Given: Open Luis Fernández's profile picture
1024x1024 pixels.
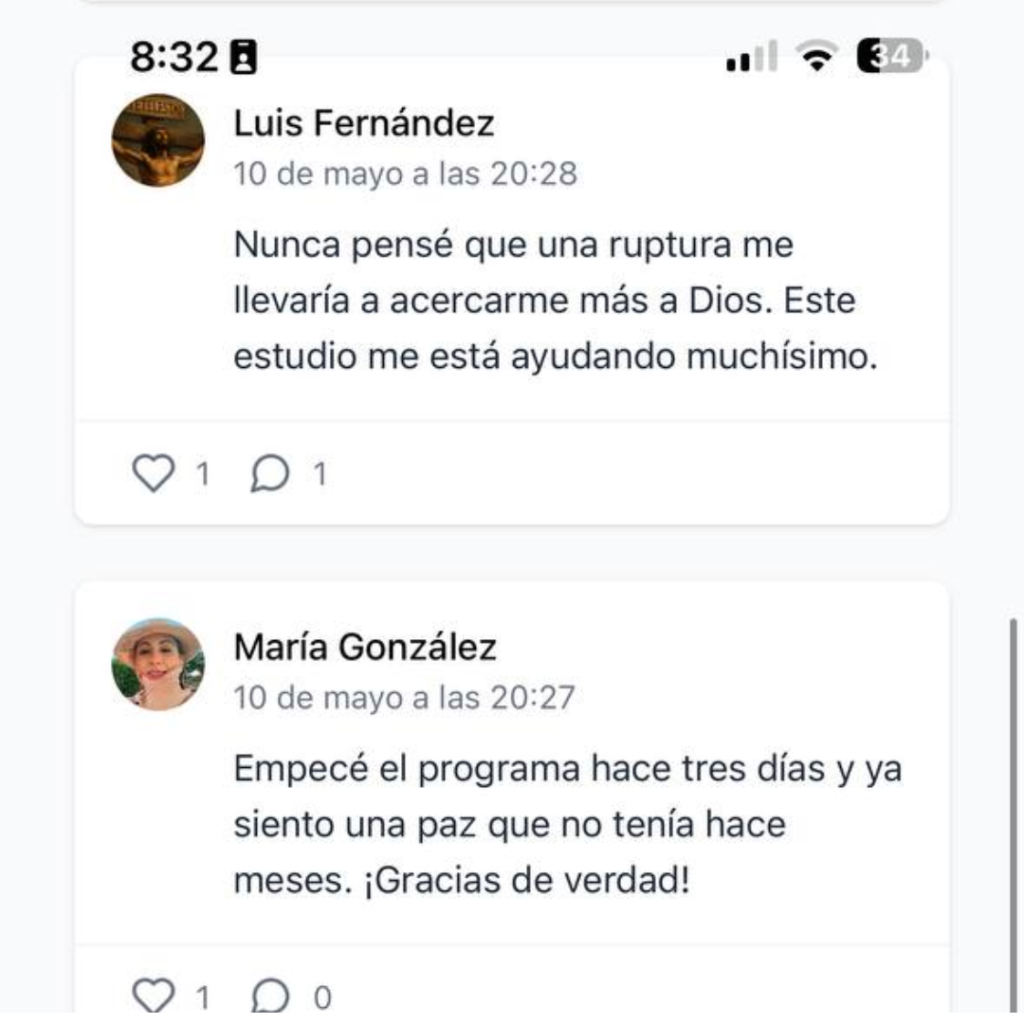Looking at the screenshot, I should 158,140.
